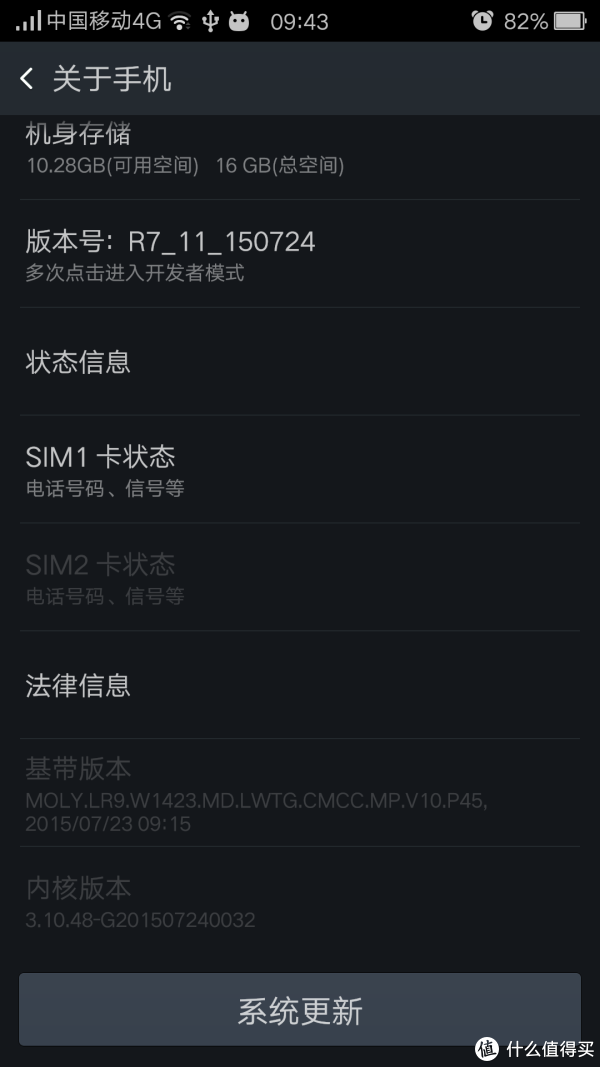Open 状态信息
The width and height of the screenshot is (600, 1067).
[x=300, y=361]
